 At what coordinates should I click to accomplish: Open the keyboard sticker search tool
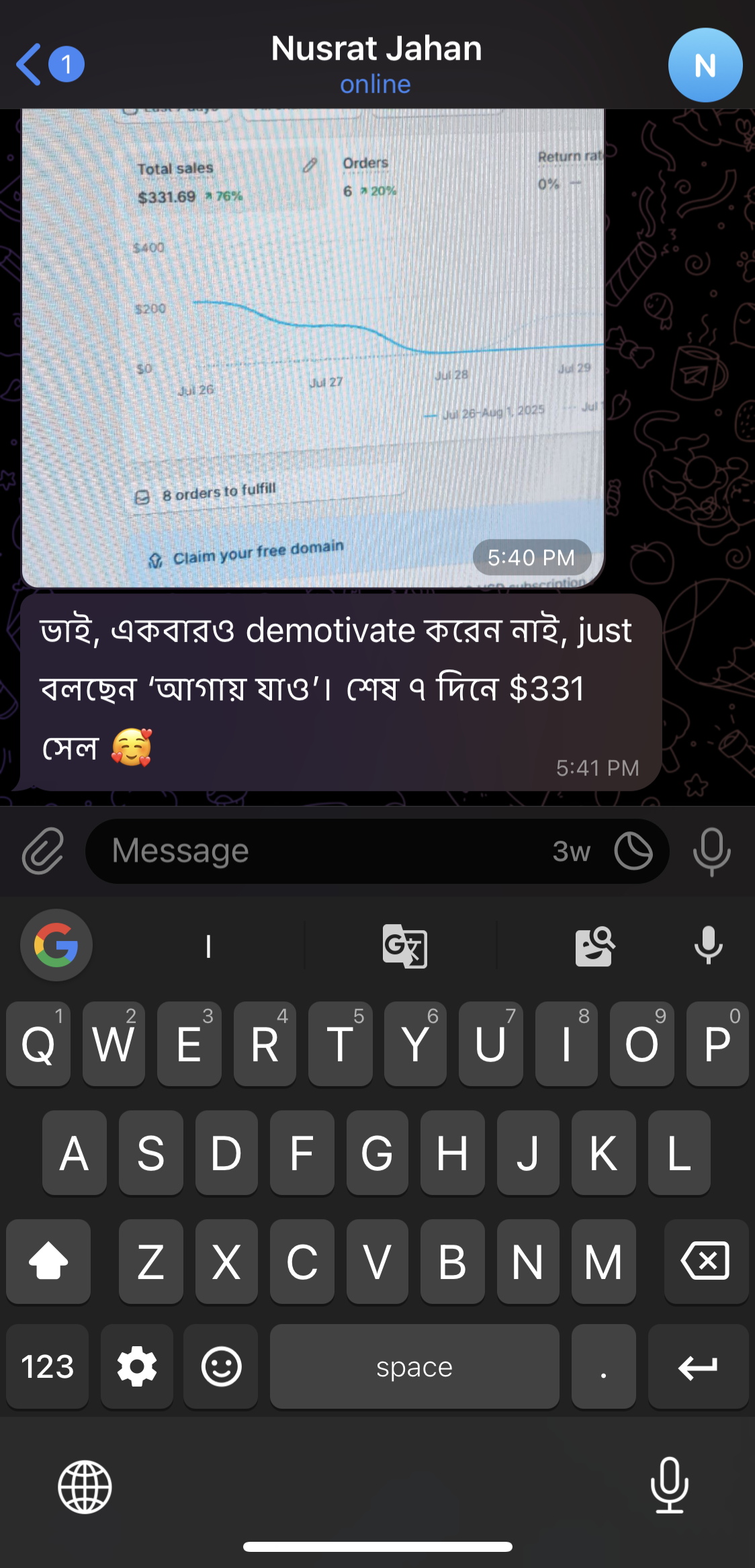595,946
